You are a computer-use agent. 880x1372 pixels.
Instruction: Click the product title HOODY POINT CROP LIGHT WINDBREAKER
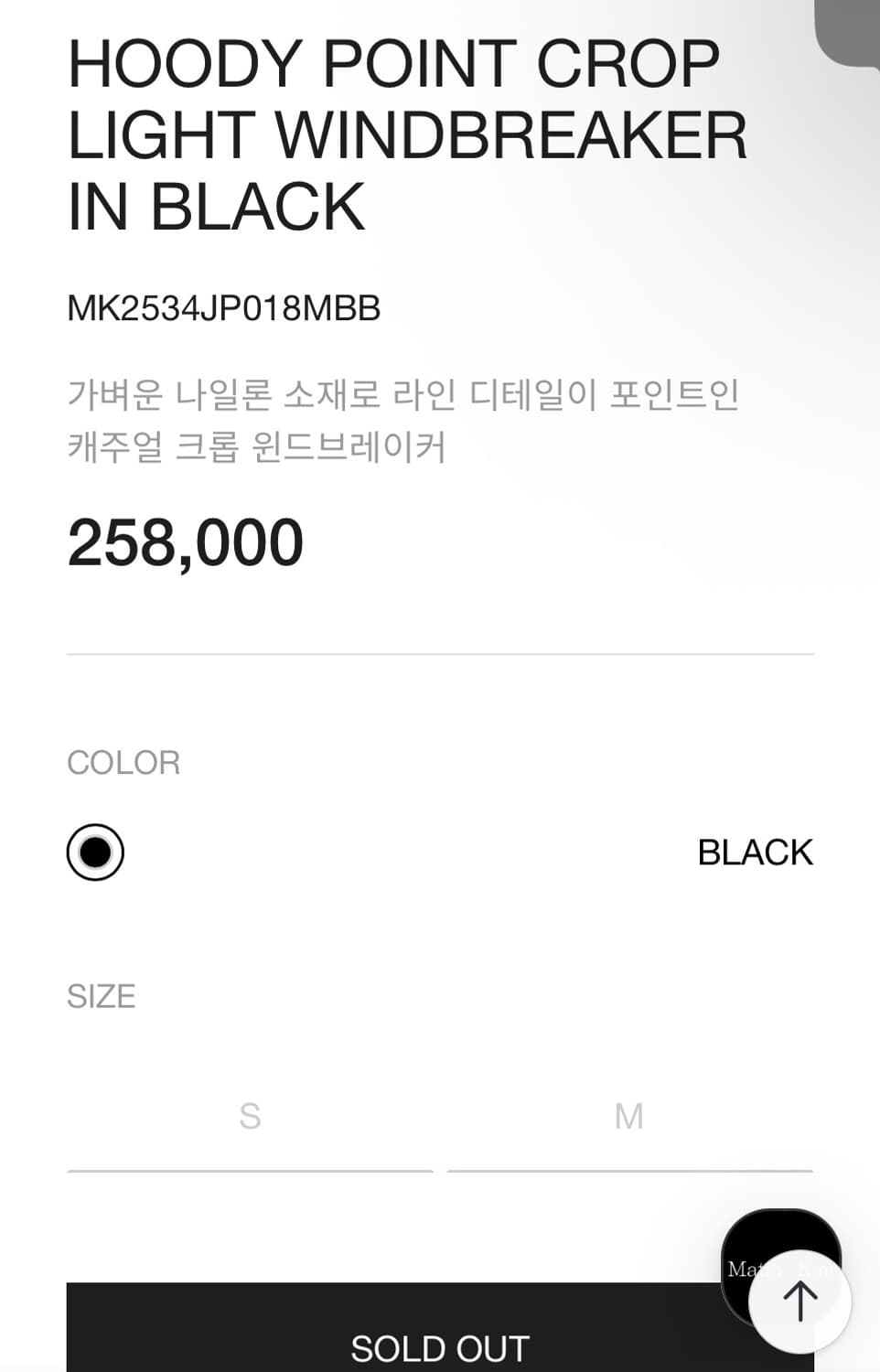(x=403, y=133)
